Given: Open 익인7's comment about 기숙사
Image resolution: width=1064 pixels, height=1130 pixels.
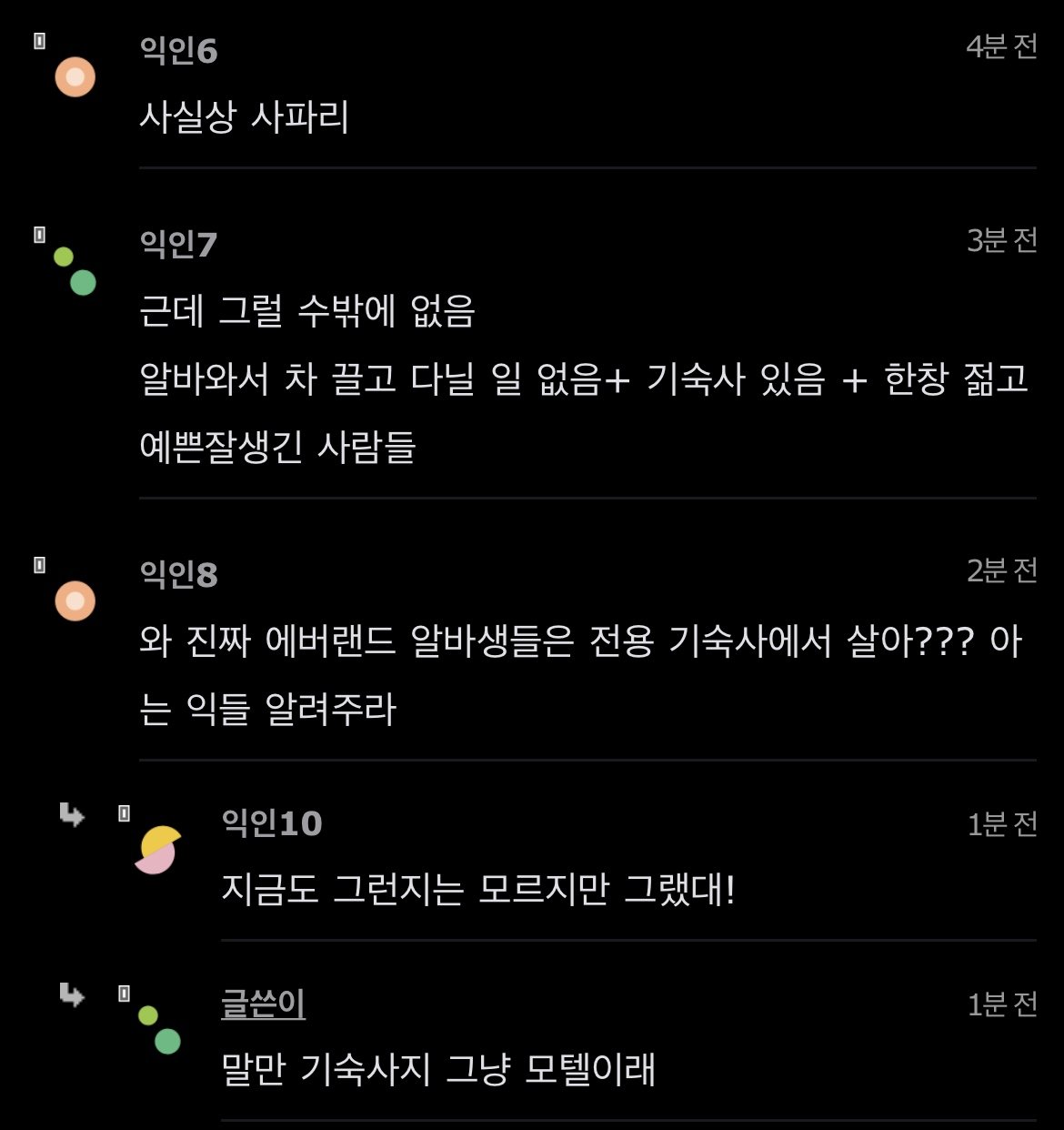Looking at the screenshot, I should [582, 378].
